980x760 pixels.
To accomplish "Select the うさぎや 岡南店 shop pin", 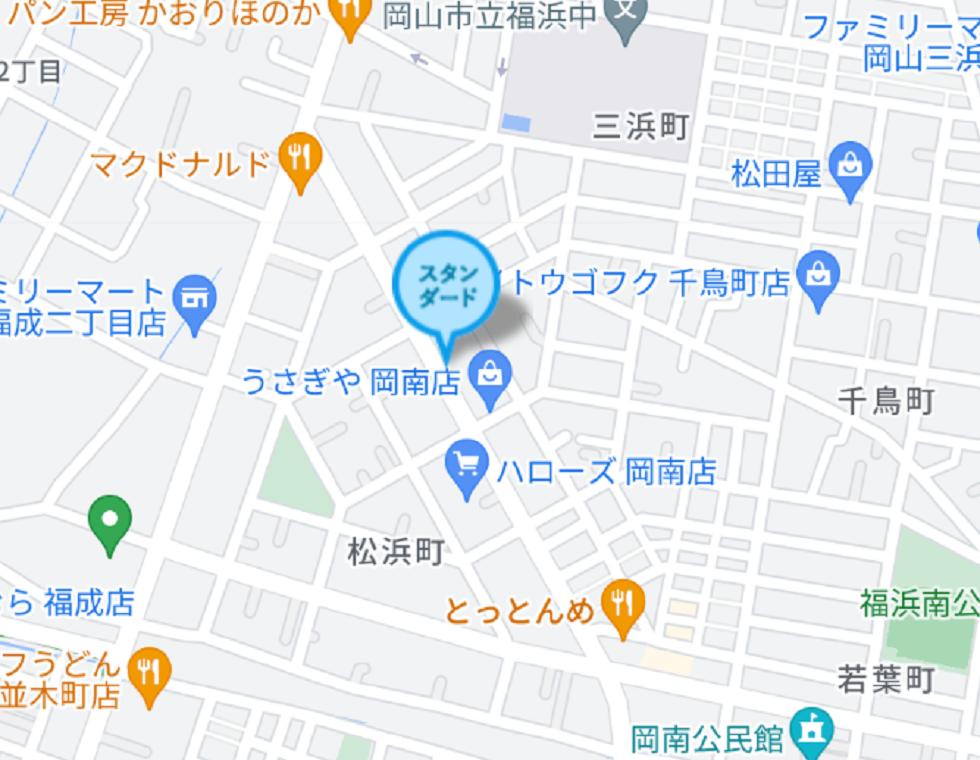I will [x=491, y=379].
